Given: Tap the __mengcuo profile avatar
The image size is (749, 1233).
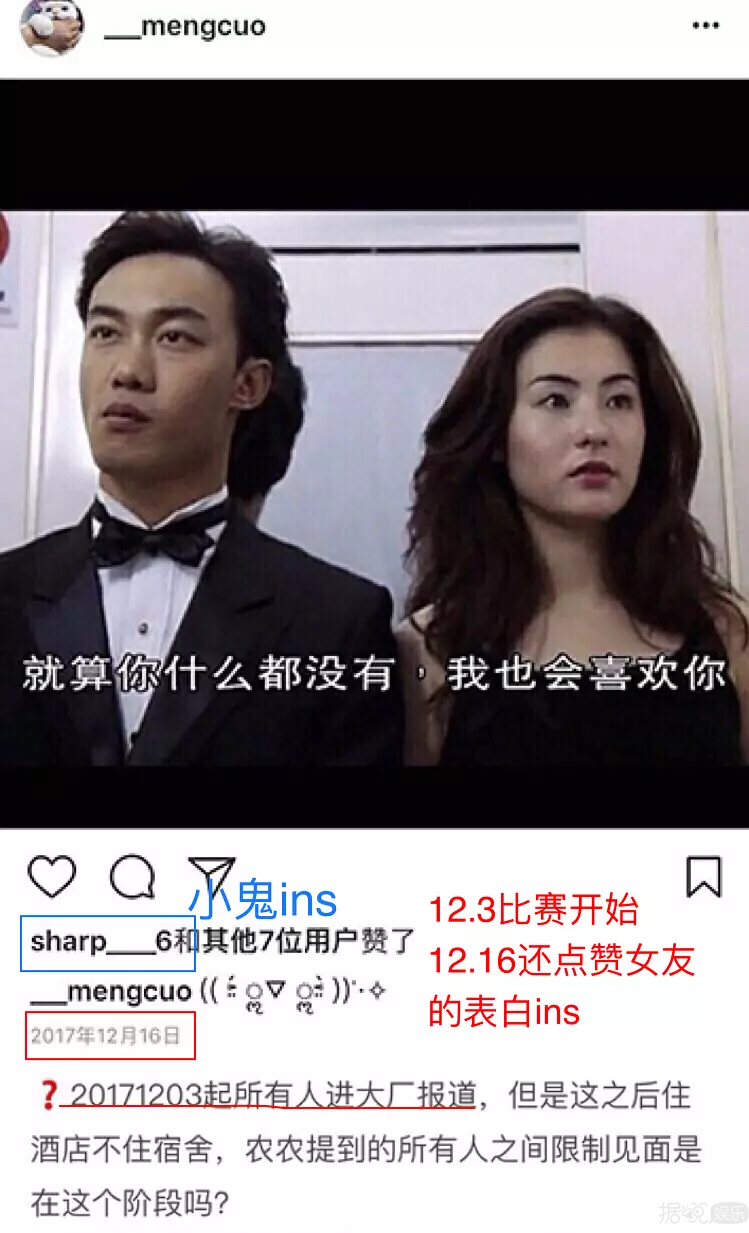Looking at the screenshot, I should [x=51, y=26].
